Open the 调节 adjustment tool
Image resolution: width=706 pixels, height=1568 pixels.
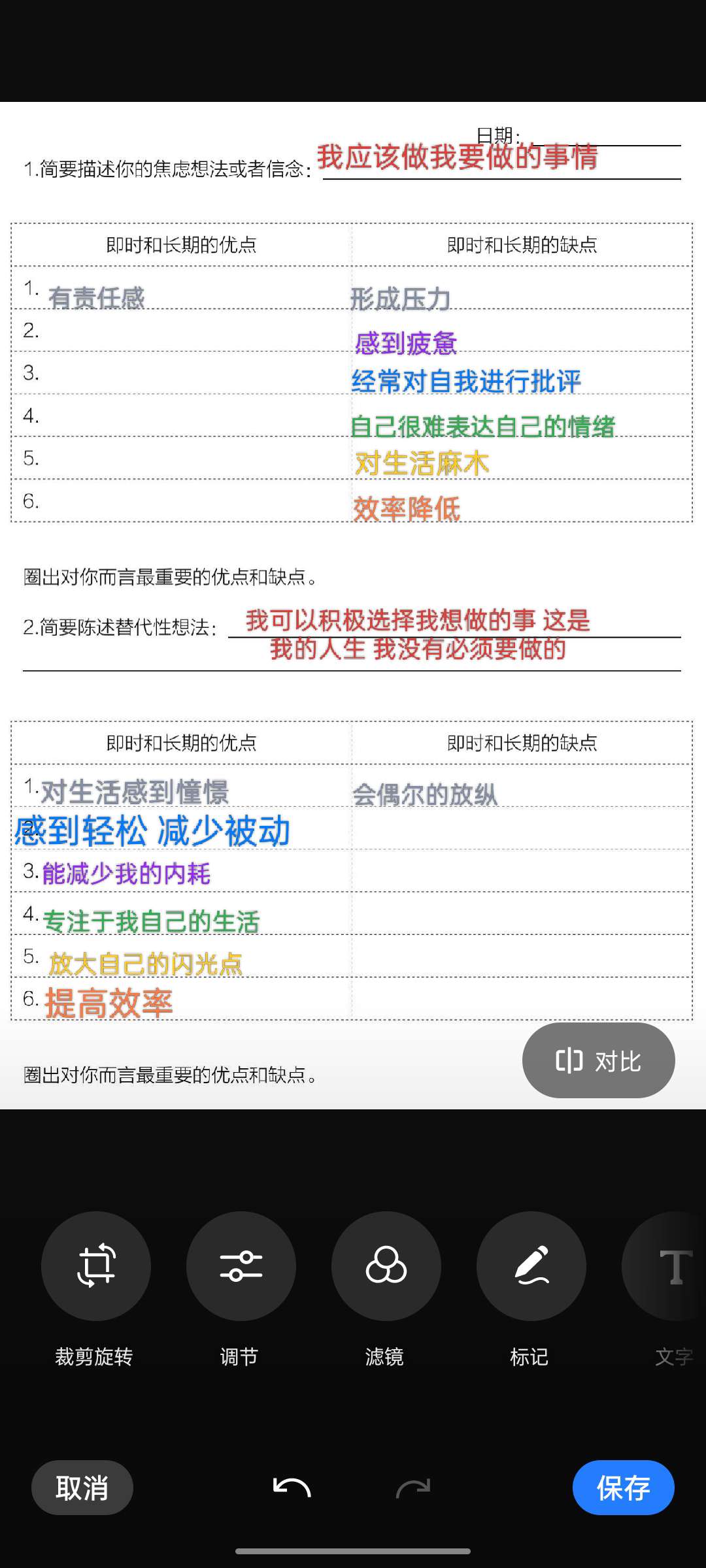click(x=241, y=1266)
